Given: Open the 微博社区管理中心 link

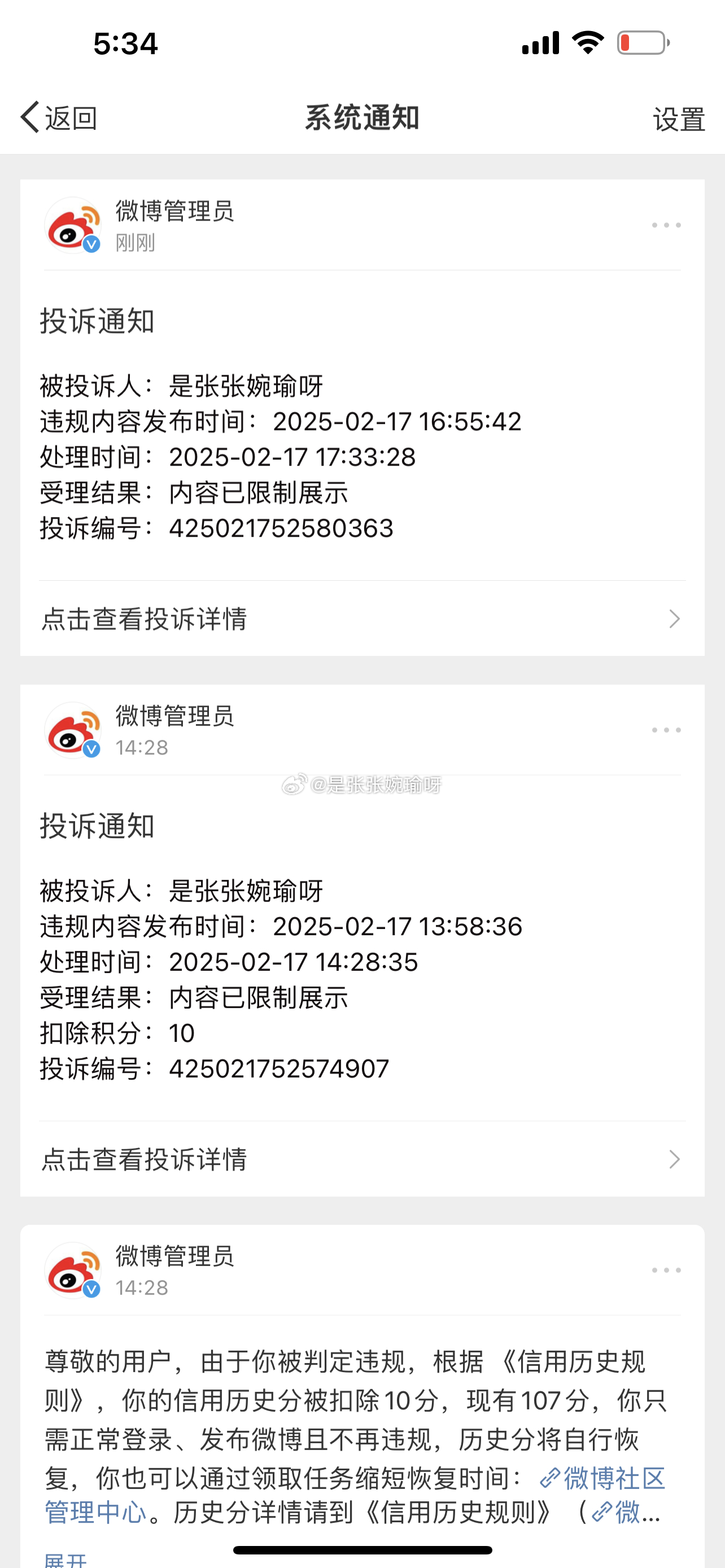Looking at the screenshot, I should pos(355,1495).
